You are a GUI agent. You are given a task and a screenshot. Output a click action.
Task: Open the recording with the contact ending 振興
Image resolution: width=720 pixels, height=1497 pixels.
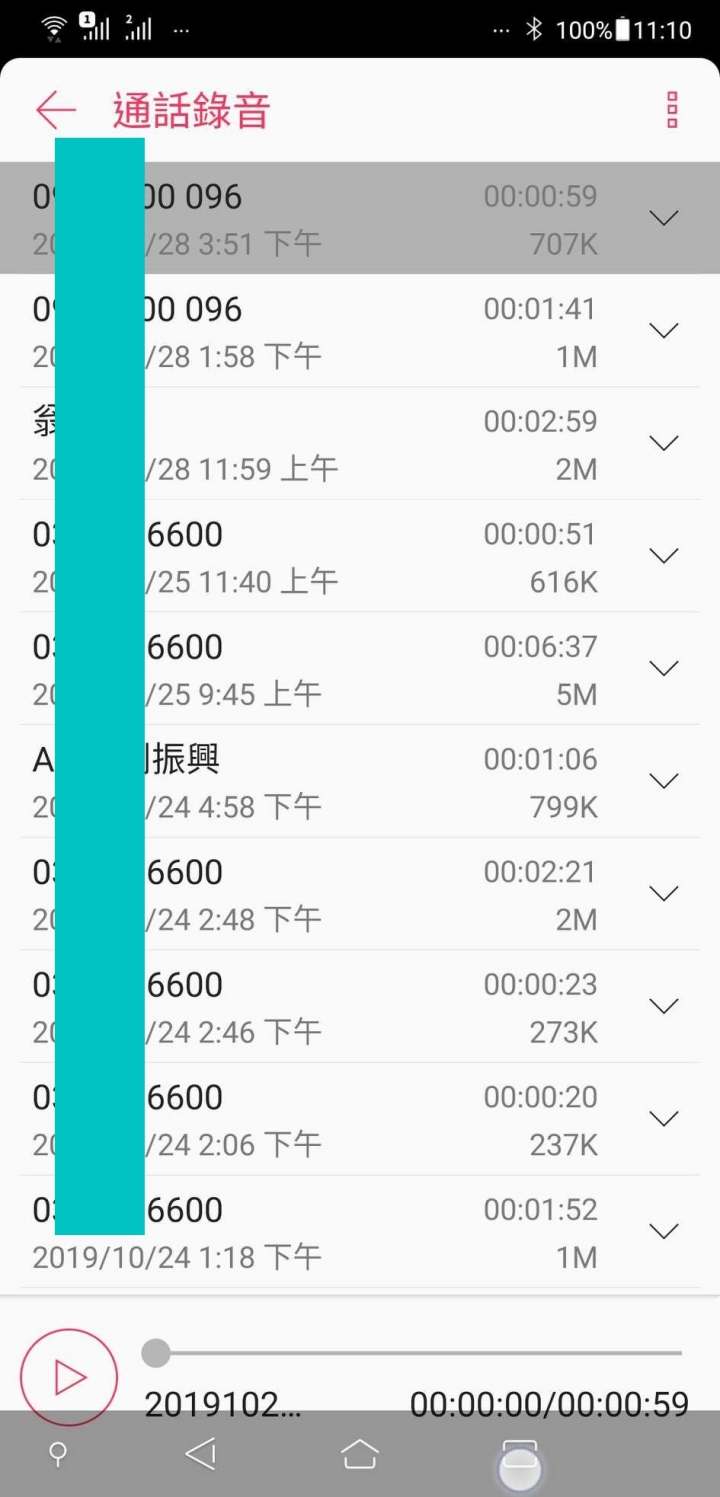(360, 781)
